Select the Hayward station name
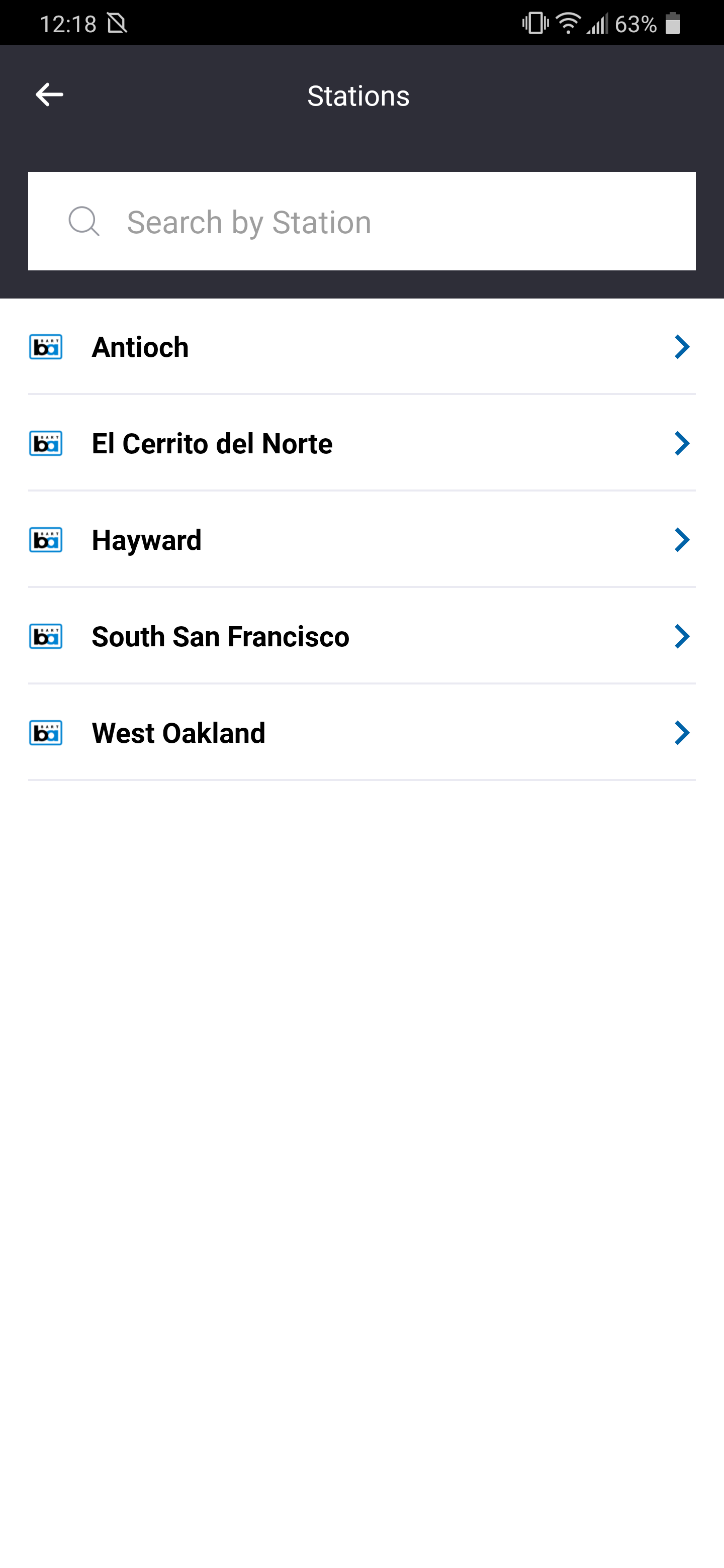Viewport: 724px width, 1568px height. (x=146, y=540)
